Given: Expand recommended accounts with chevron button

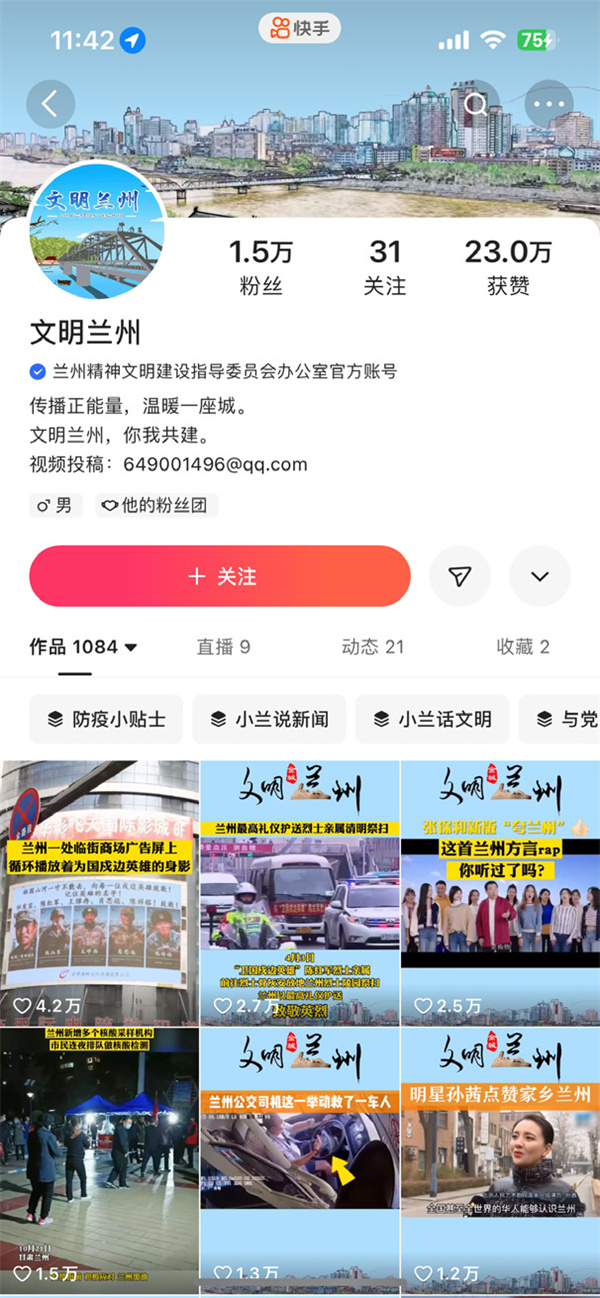Looking at the screenshot, I should [x=540, y=576].
